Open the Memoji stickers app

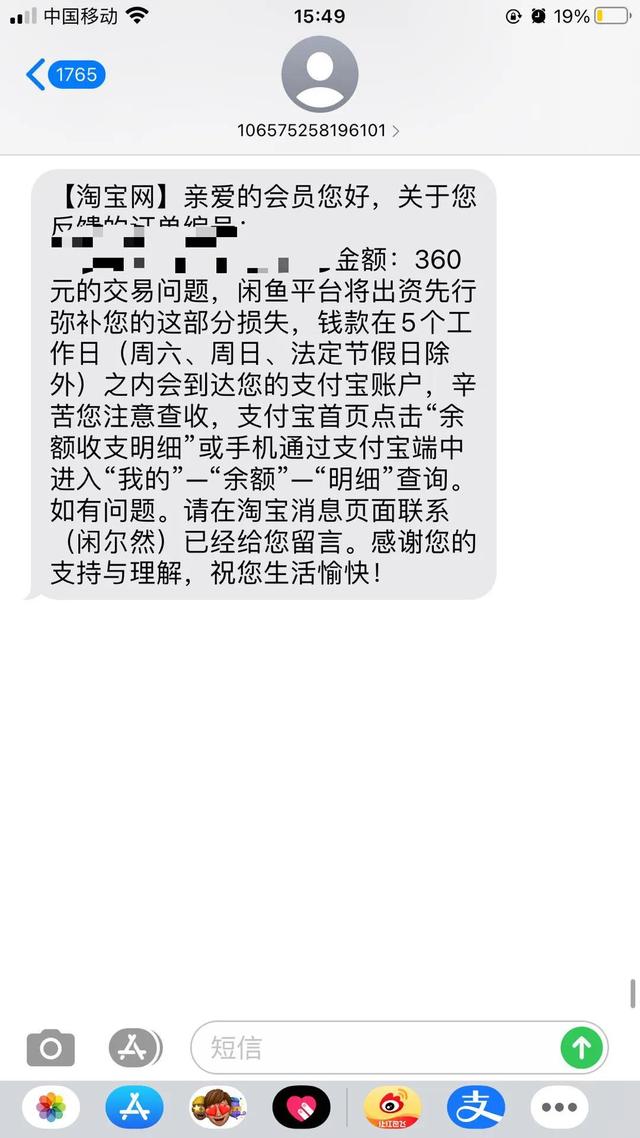(x=218, y=1108)
